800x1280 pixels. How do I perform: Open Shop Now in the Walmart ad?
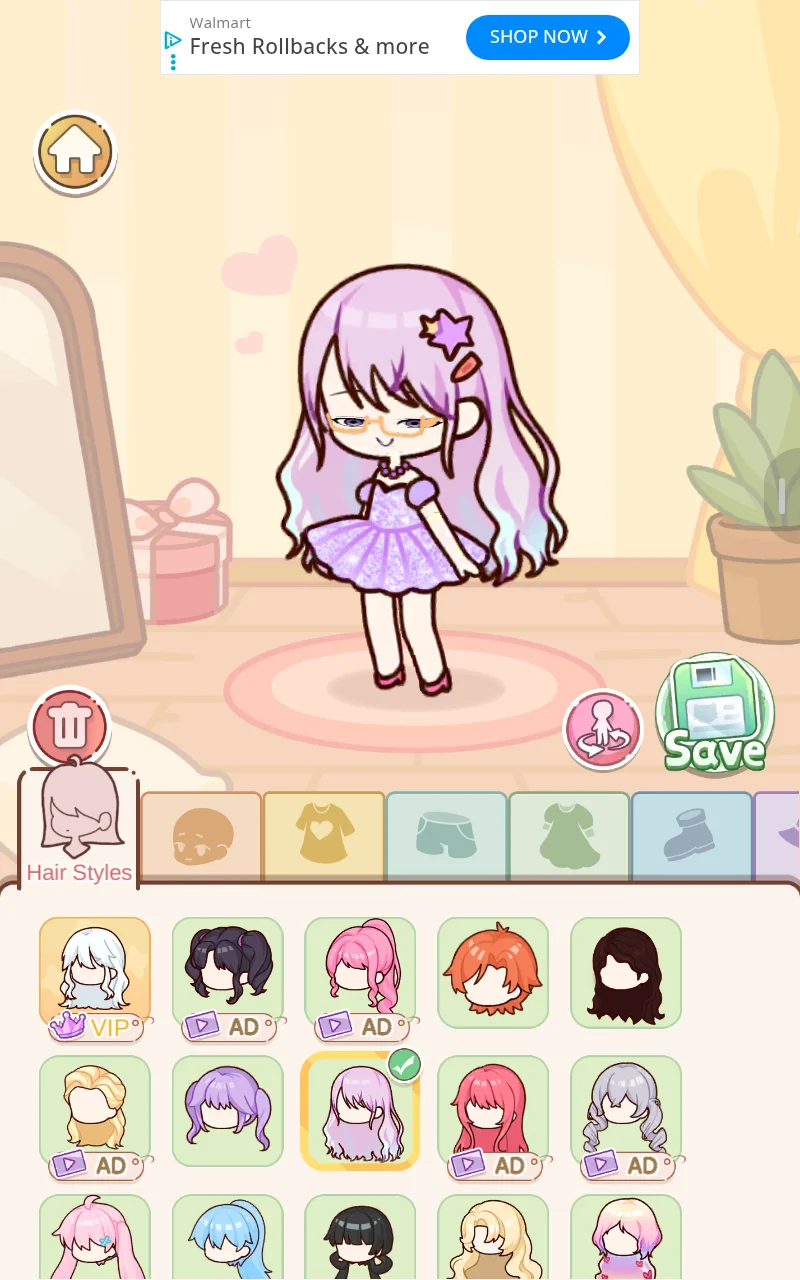point(548,38)
